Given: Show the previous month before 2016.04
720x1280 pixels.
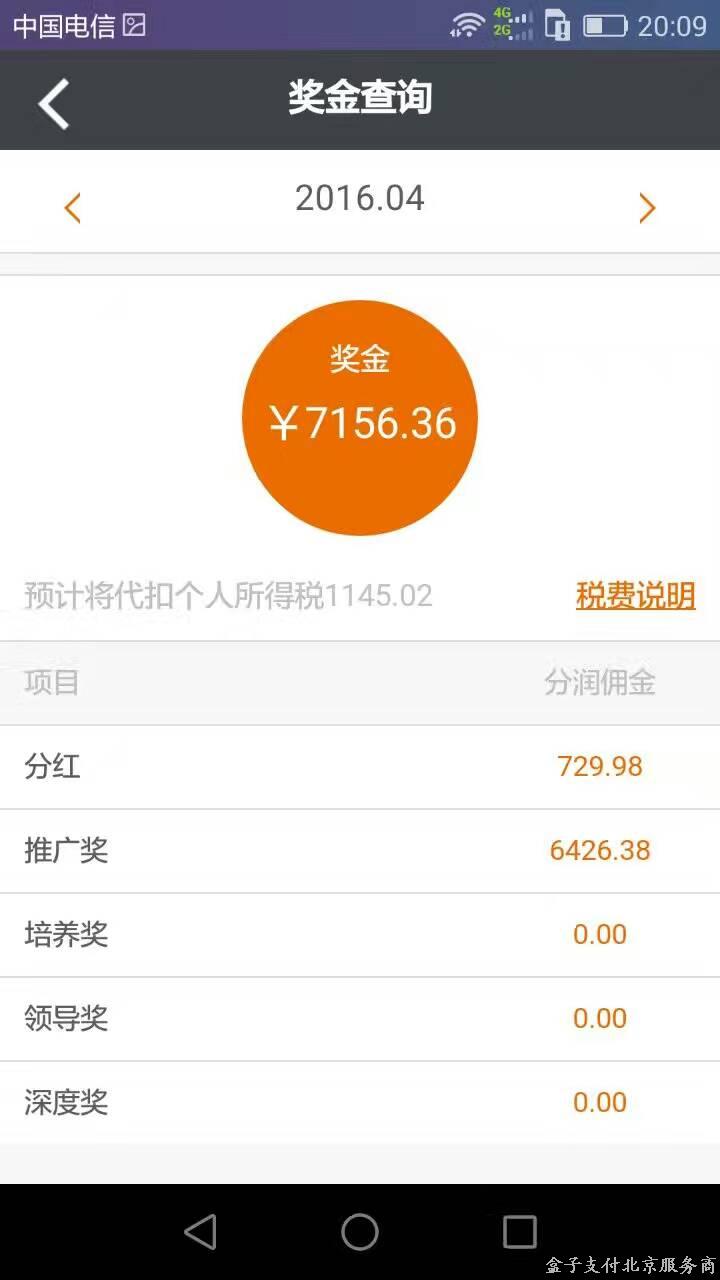Looking at the screenshot, I should [x=72, y=208].
